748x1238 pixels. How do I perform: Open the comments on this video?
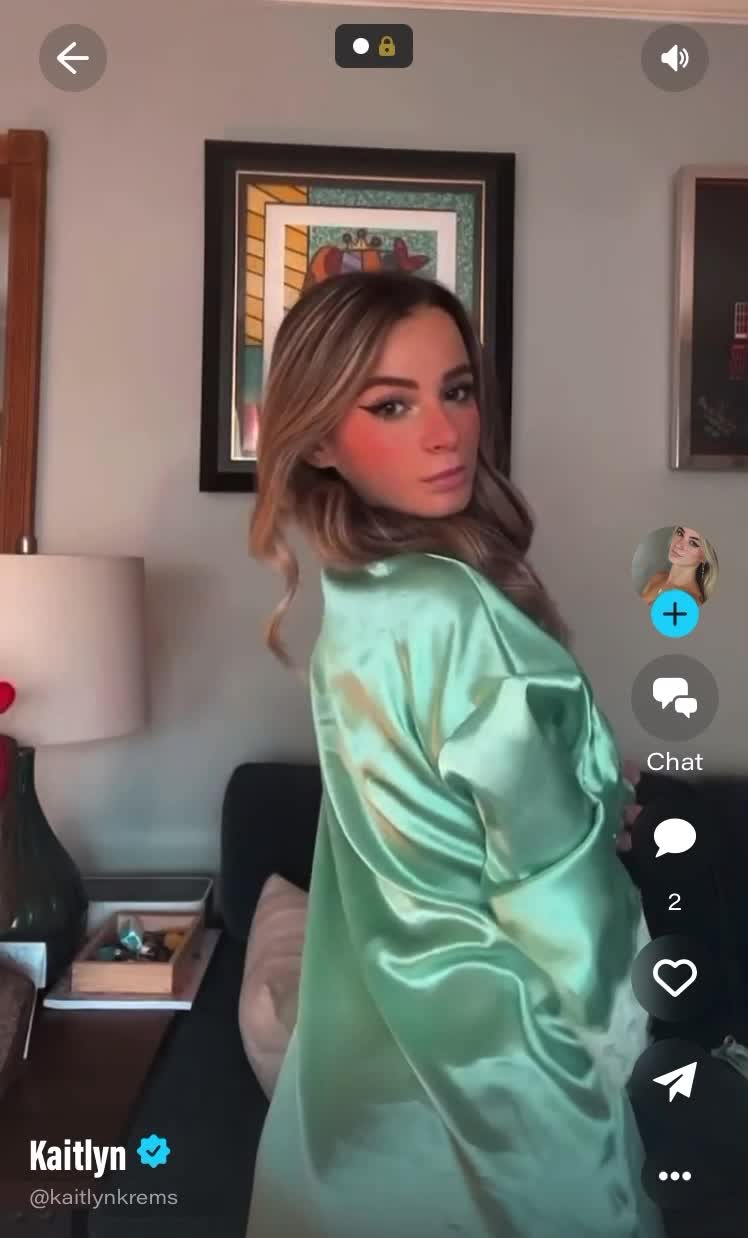[x=675, y=837]
